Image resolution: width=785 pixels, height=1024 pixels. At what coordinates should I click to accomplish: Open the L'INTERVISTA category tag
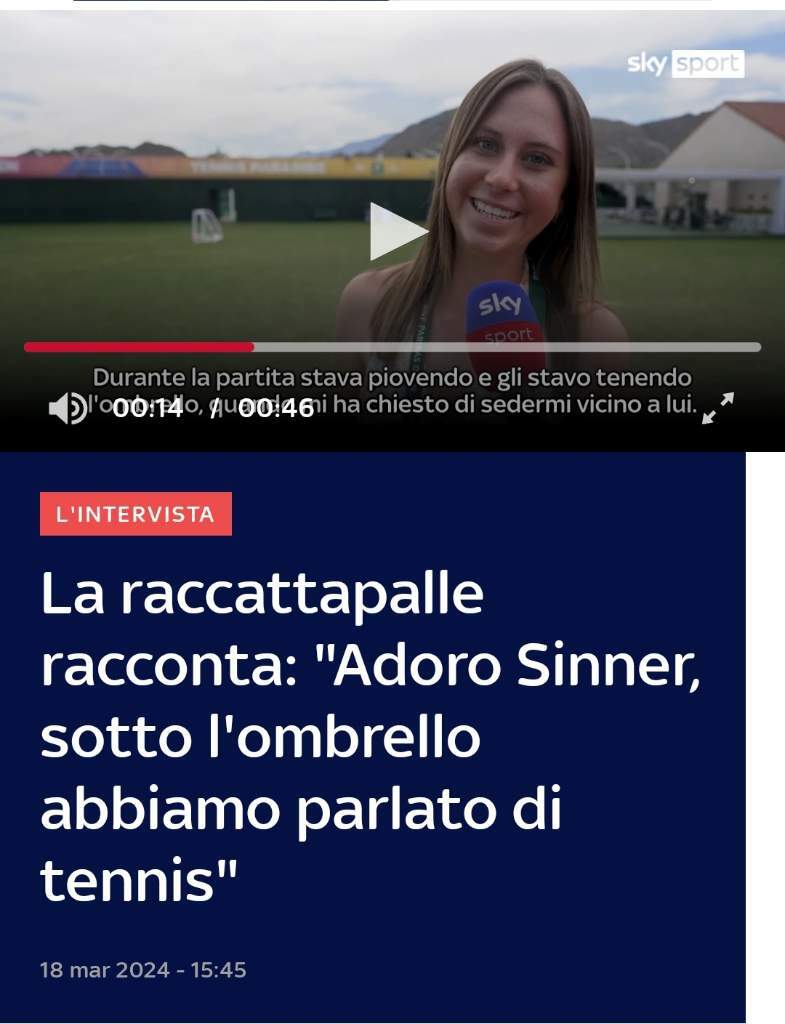(x=136, y=514)
